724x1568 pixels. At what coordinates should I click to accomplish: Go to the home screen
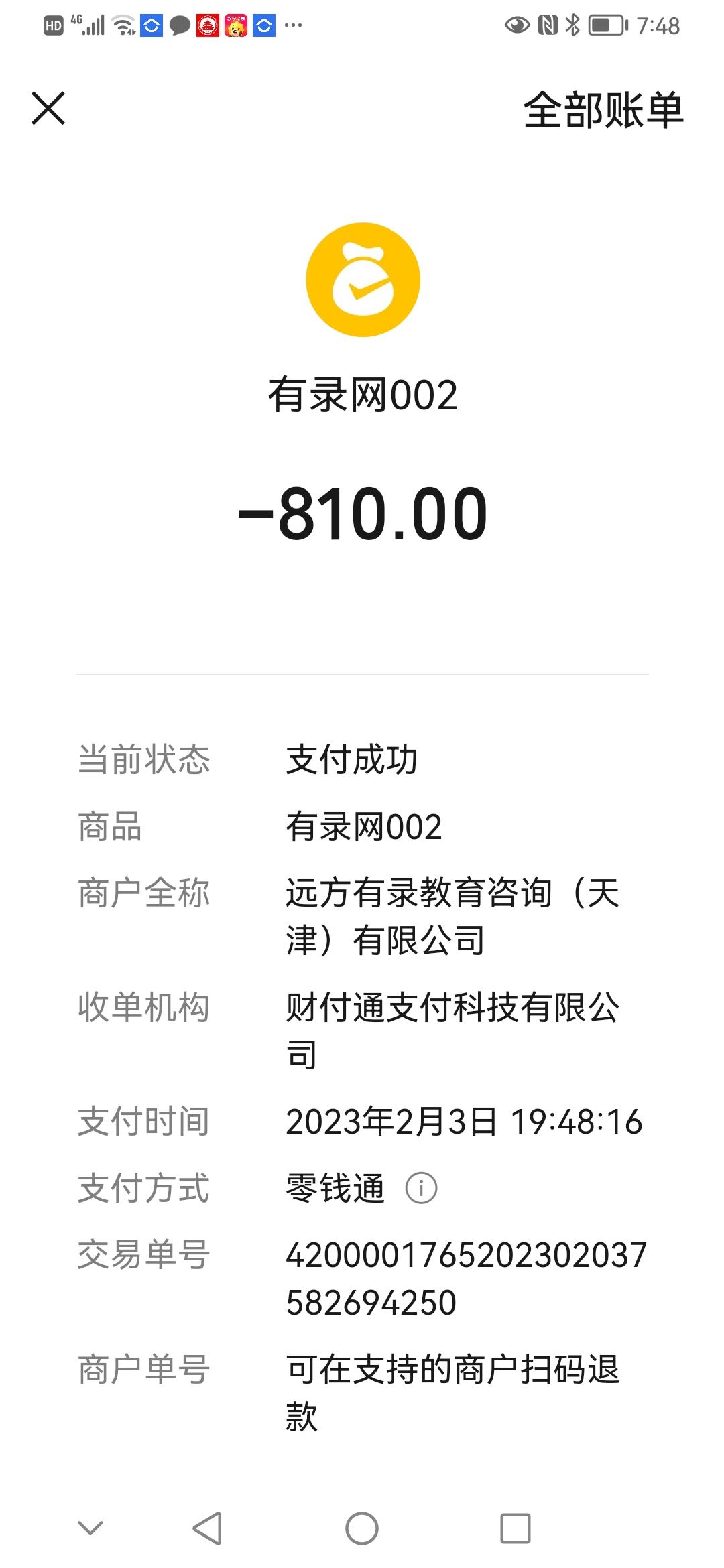coord(362,1528)
